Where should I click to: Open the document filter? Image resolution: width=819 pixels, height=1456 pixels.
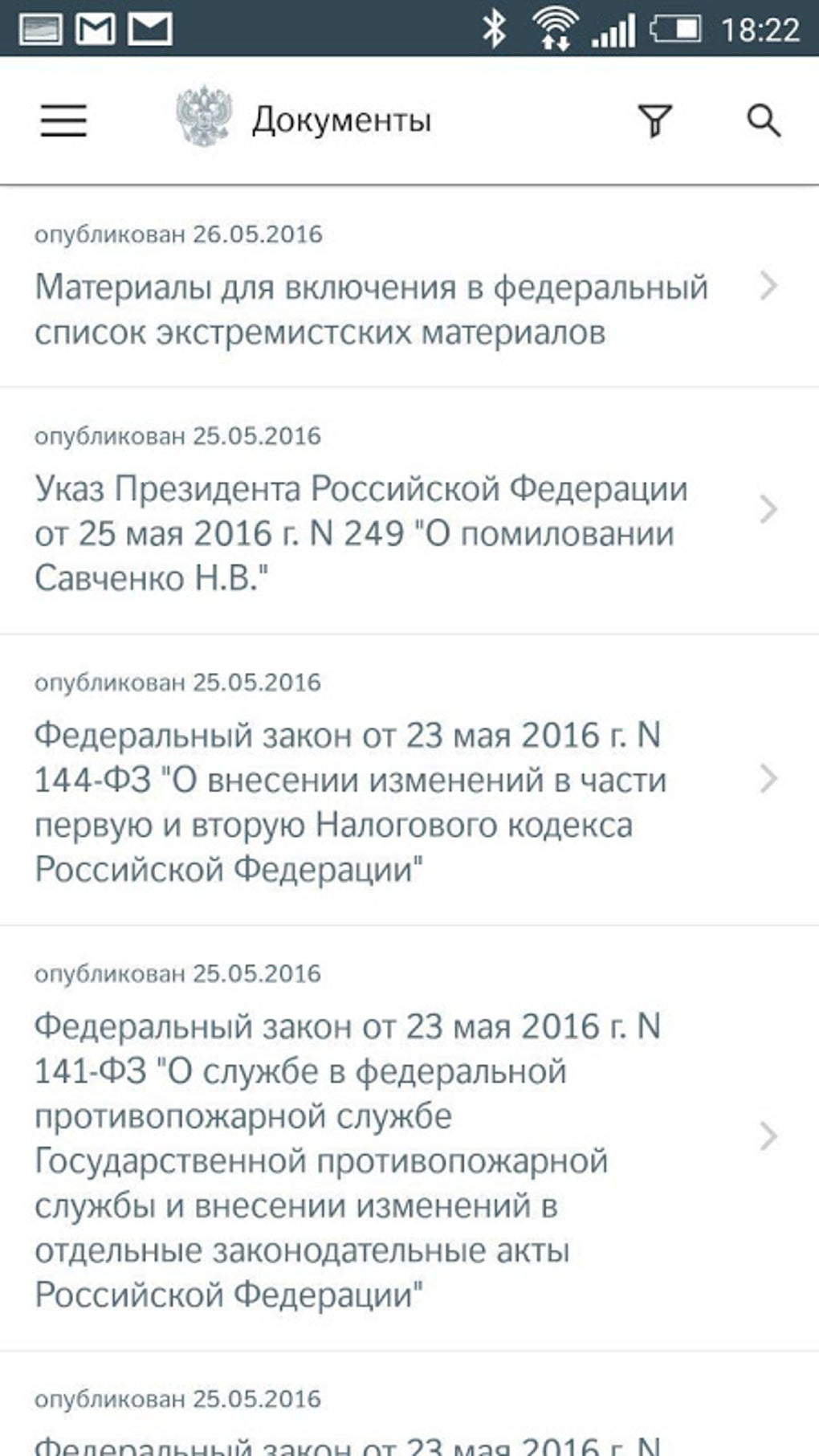pyautogui.click(x=654, y=121)
